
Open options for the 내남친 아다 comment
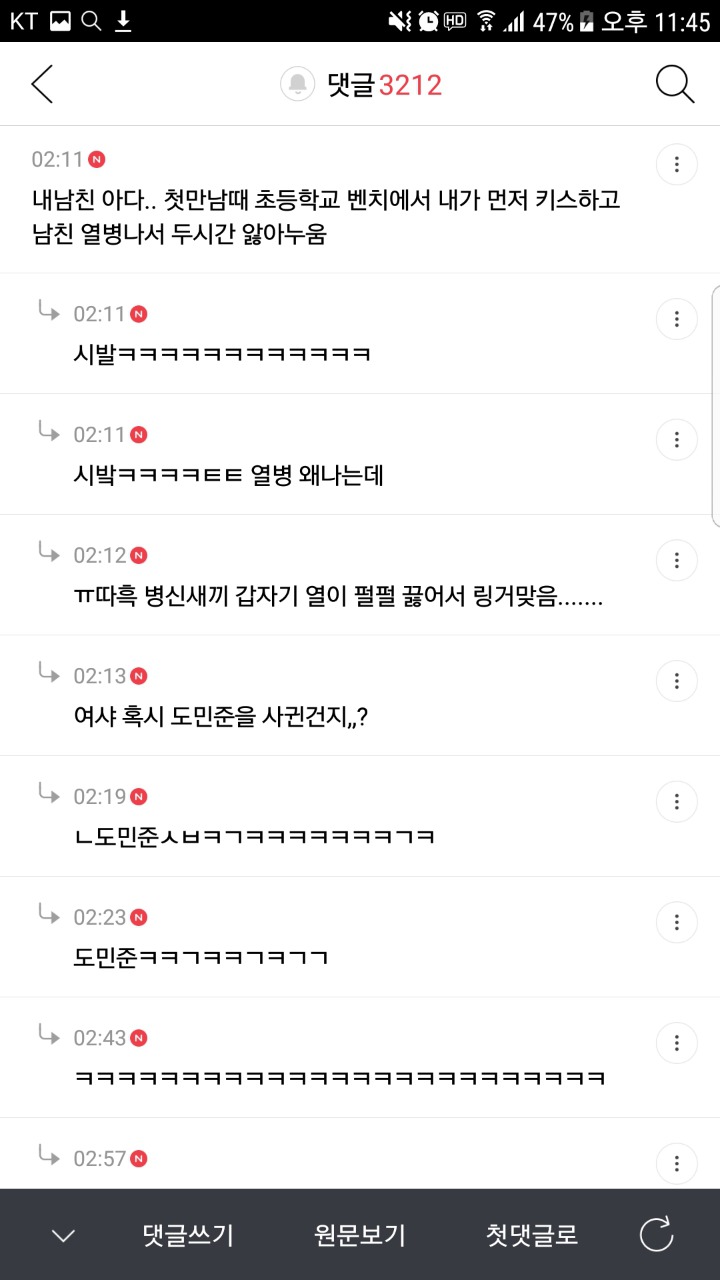click(x=677, y=165)
